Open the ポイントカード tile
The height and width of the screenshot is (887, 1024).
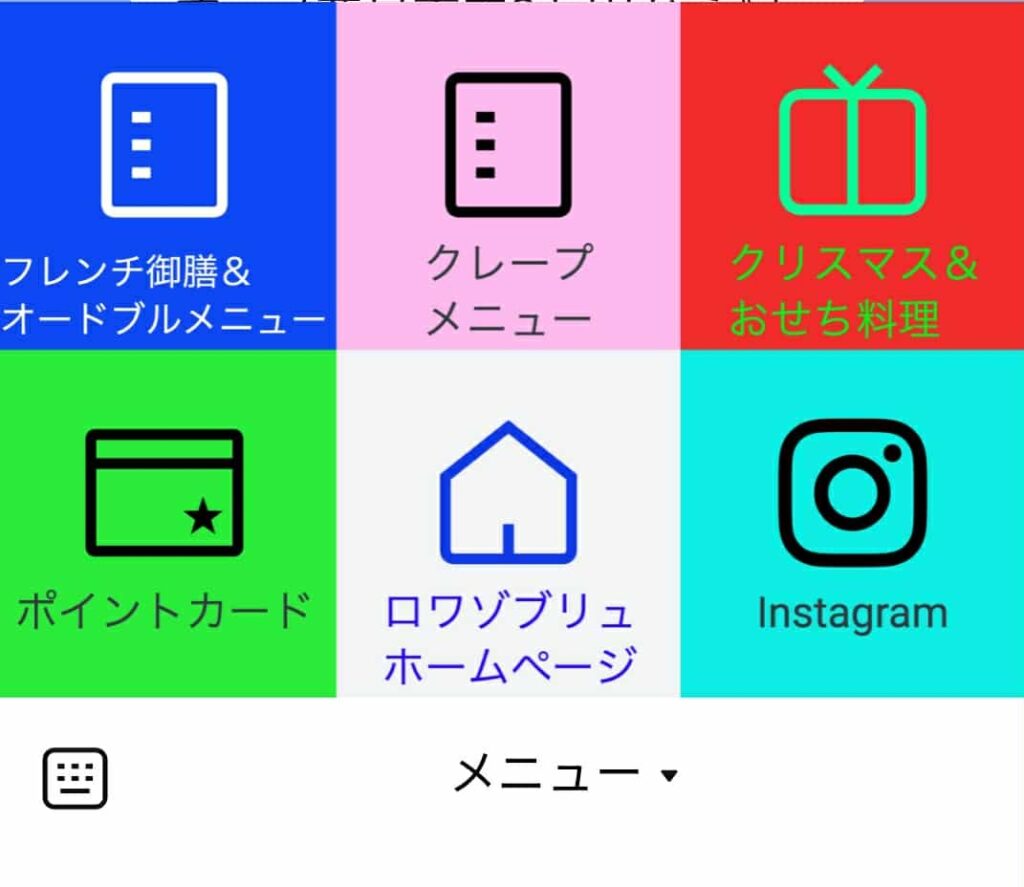tap(167, 523)
